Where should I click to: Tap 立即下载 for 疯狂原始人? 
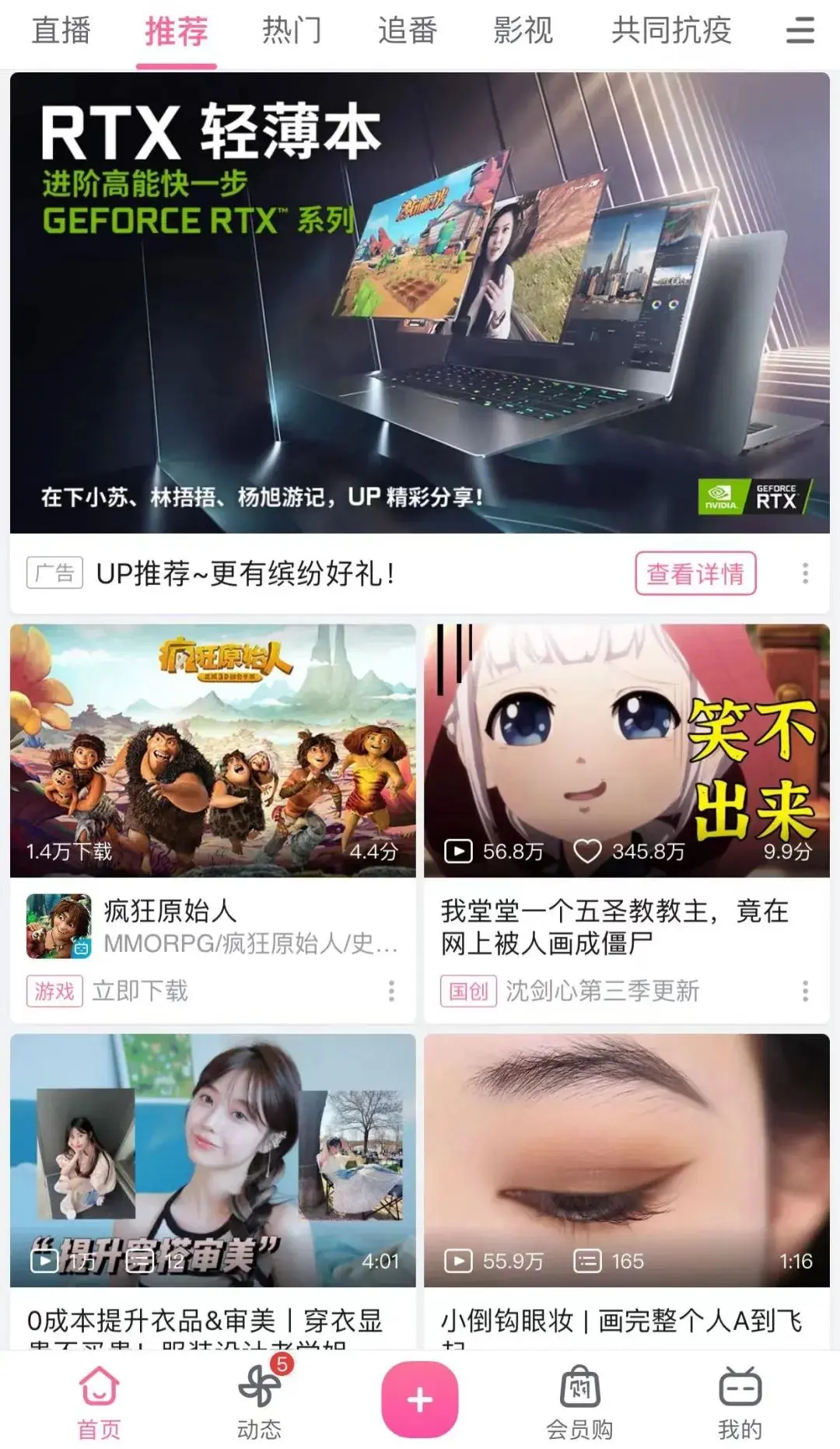pos(140,991)
